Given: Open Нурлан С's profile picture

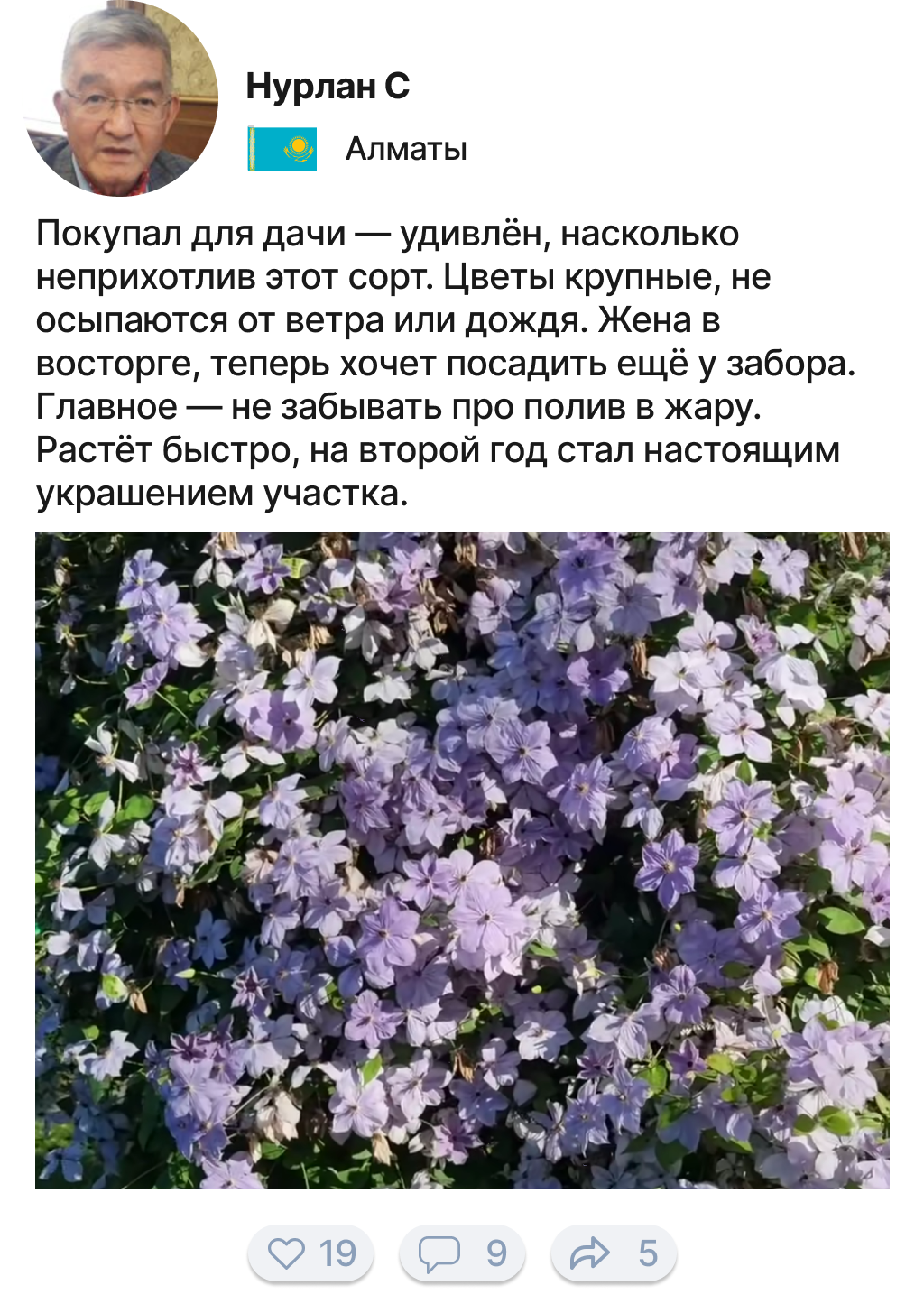Looking at the screenshot, I should pos(122,101).
